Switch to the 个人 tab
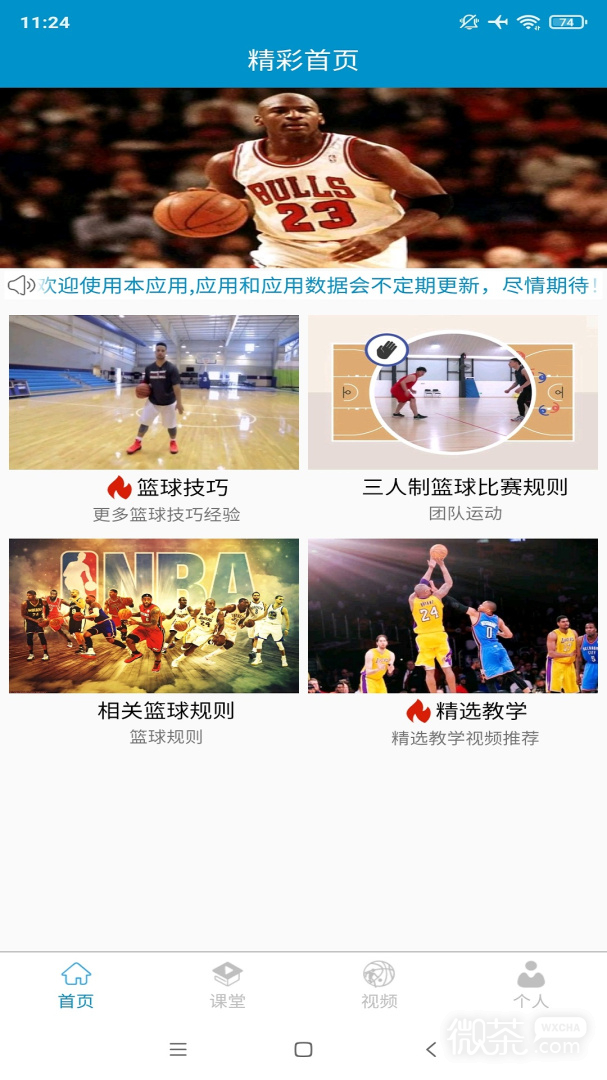Viewport: 607px width, 1080px height. pyautogui.click(x=531, y=986)
